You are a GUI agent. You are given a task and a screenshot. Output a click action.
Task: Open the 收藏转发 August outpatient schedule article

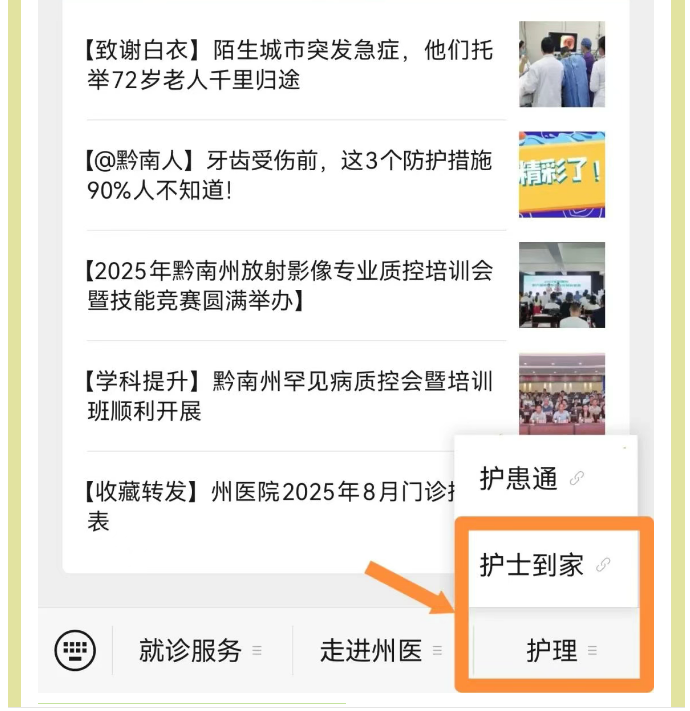pos(260,506)
